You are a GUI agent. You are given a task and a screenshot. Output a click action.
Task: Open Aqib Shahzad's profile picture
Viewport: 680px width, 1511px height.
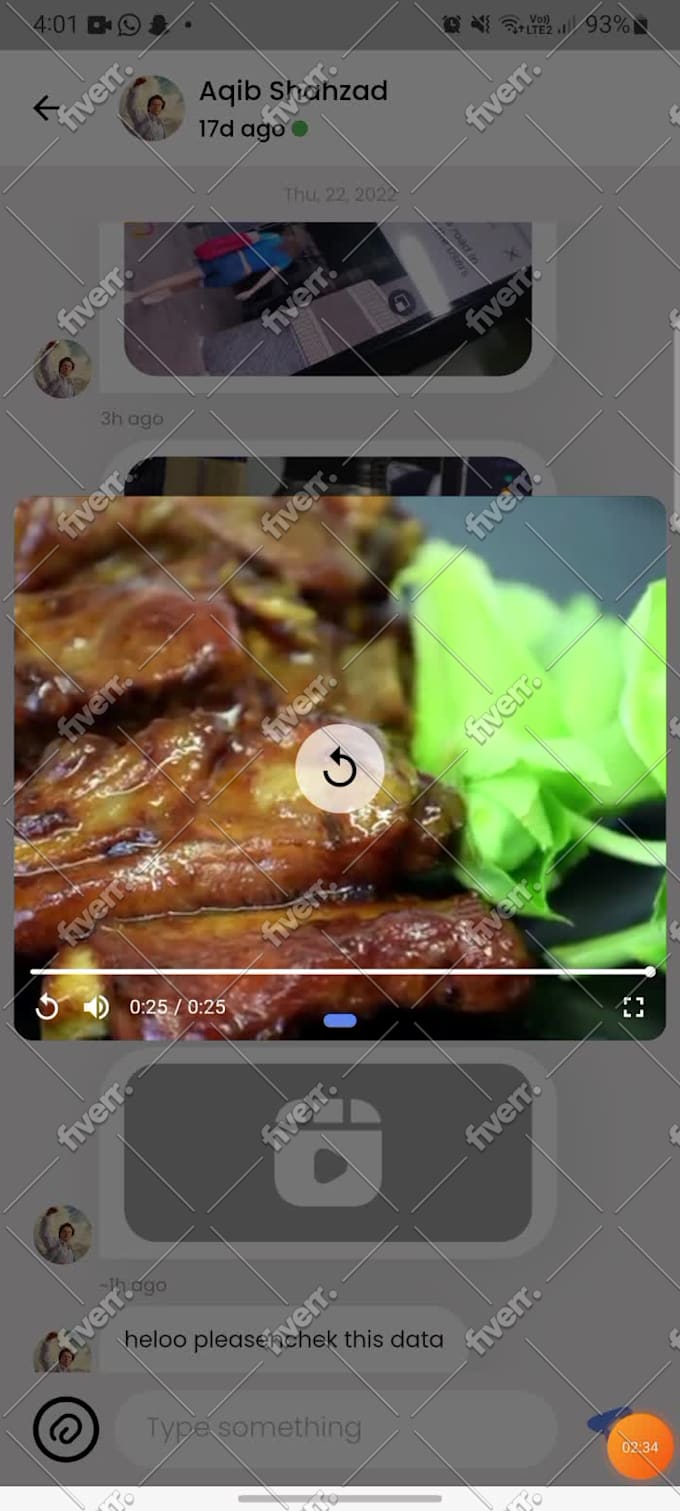[x=152, y=108]
